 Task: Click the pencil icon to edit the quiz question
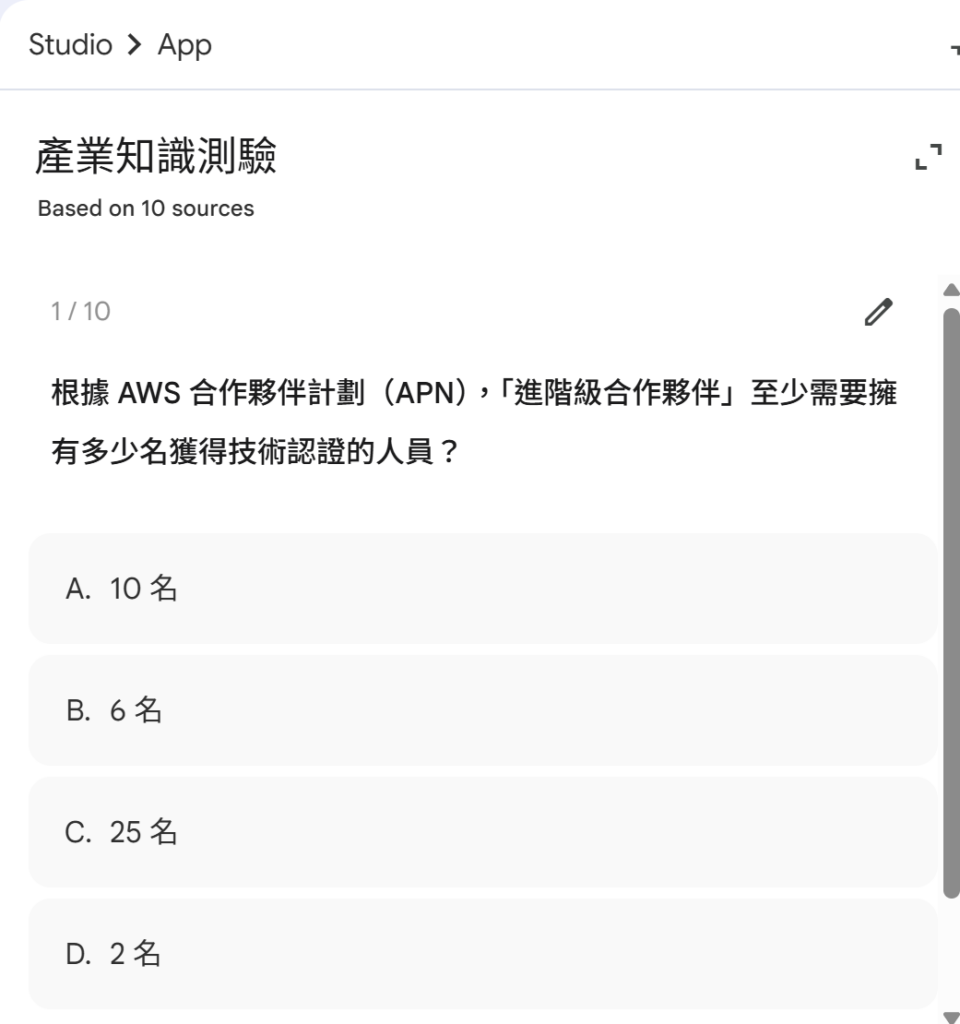coord(878,312)
